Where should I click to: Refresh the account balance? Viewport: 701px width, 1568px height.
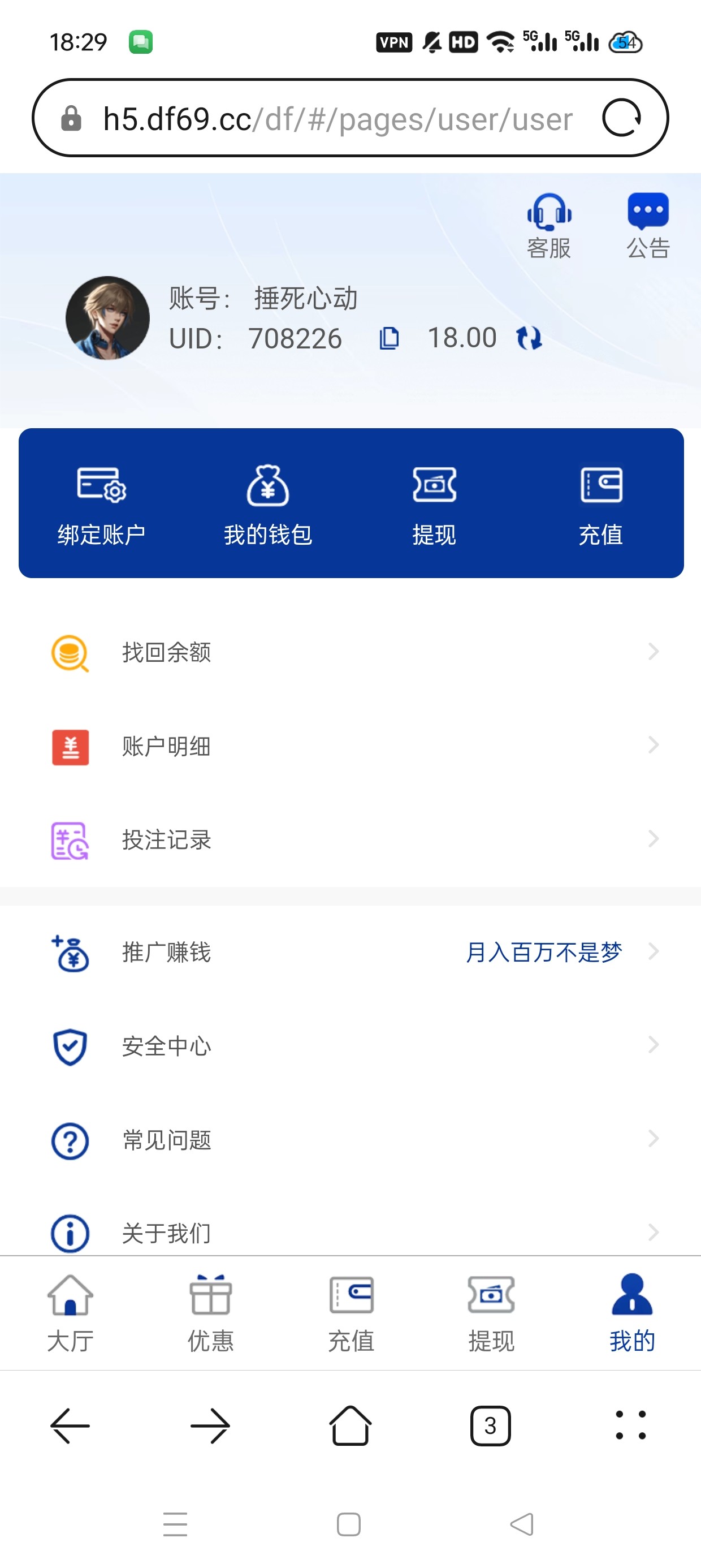[528, 338]
